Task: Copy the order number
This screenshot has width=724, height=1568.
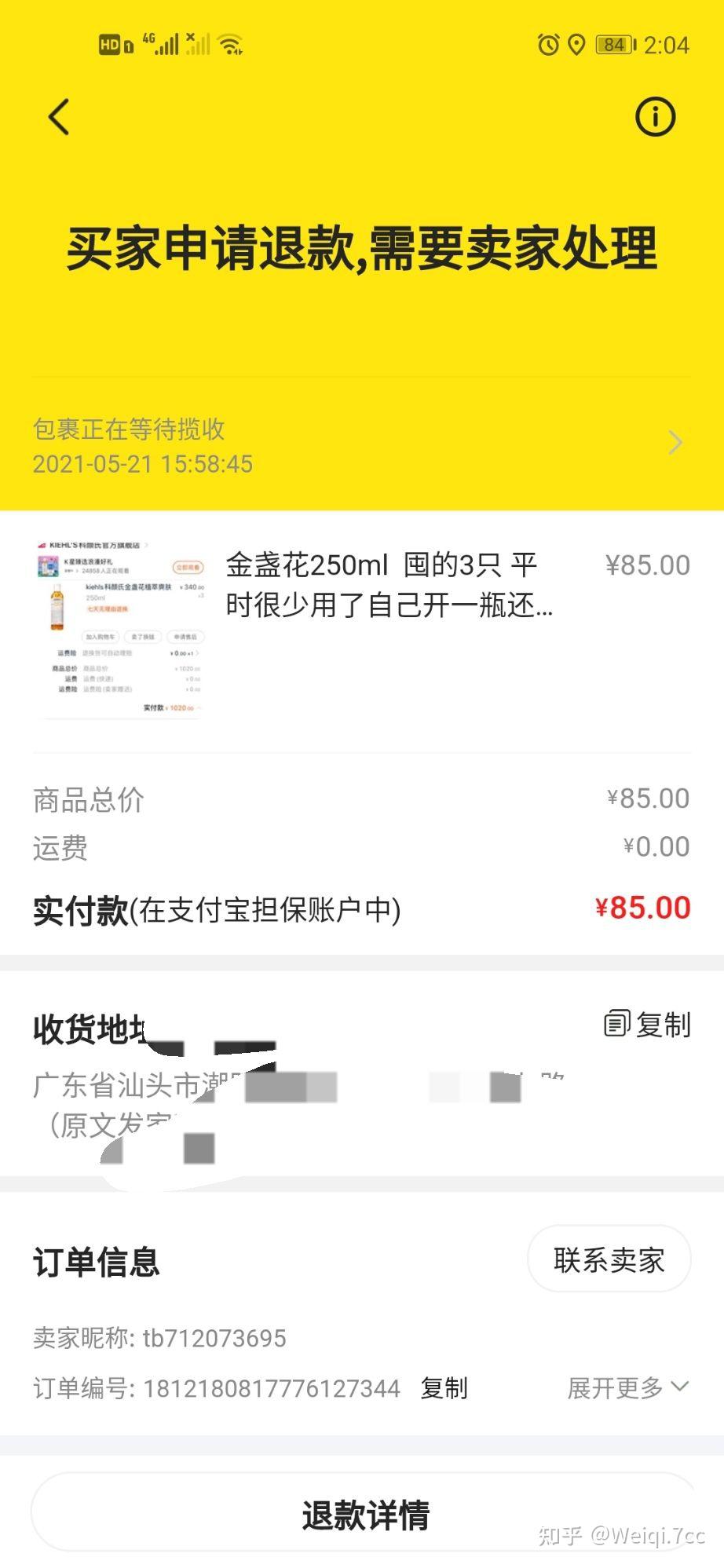Action: coord(444,1388)
